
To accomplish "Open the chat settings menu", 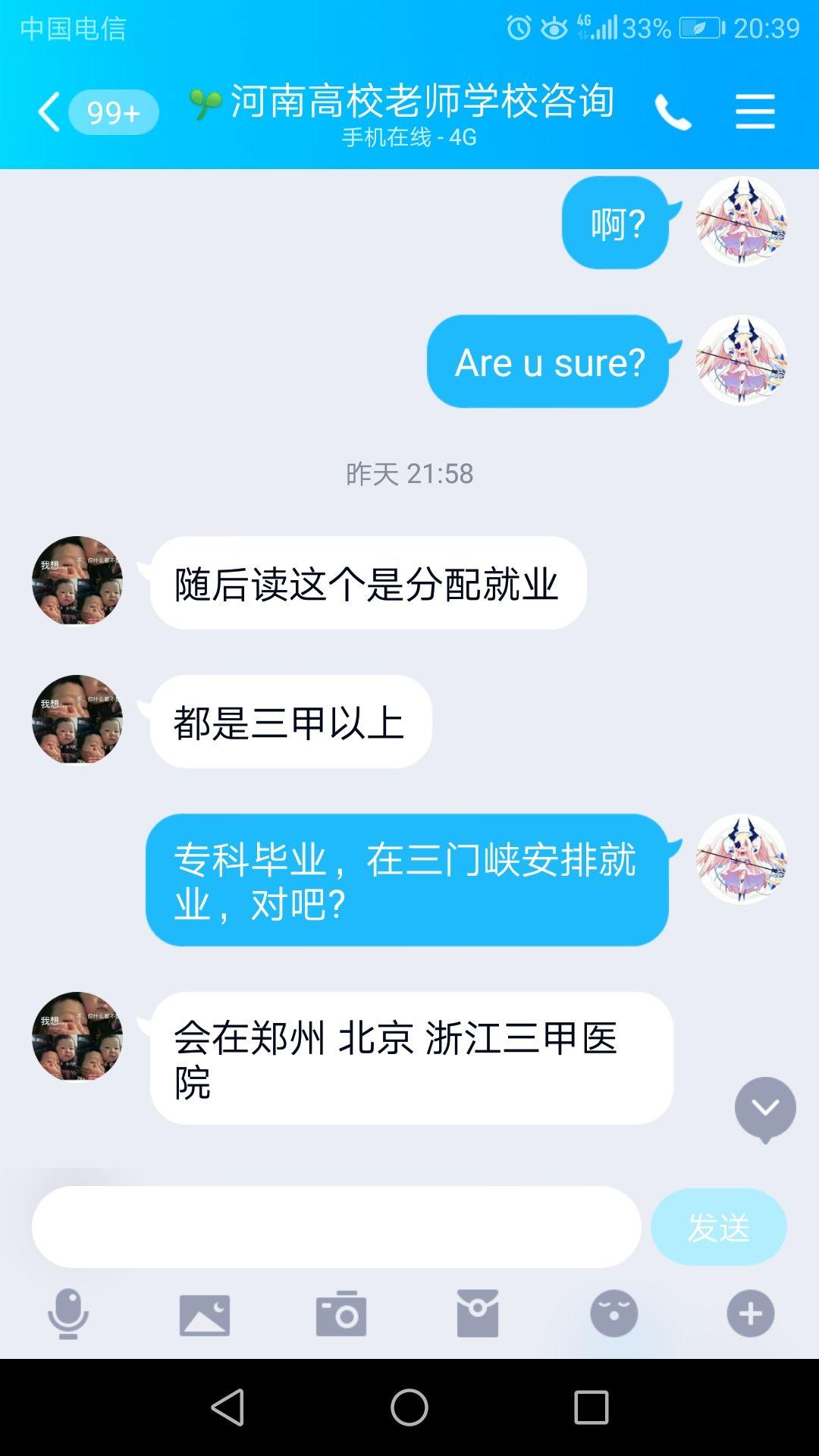I will tap(755, 112).
